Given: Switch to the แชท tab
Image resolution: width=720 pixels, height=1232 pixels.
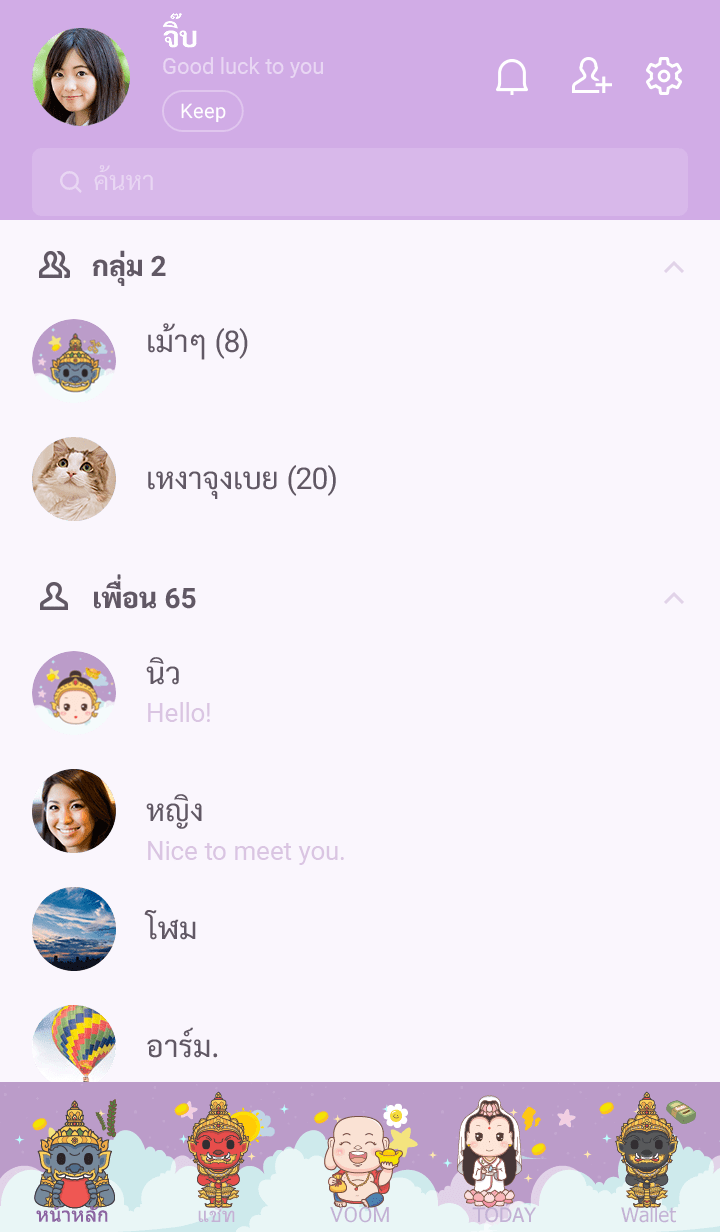Looking at the screenshot, I should [216, 1160].
